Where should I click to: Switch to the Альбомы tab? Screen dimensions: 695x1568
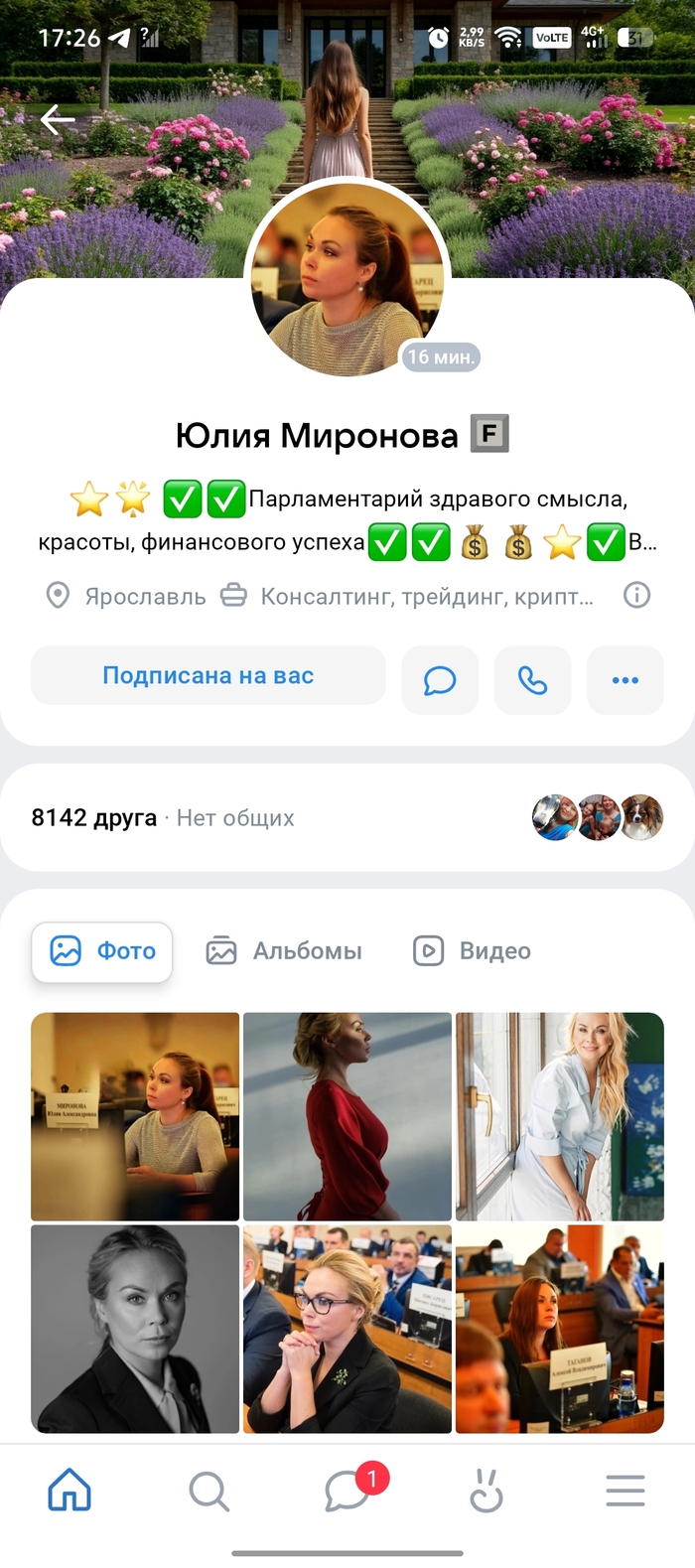tap(284, 951)
